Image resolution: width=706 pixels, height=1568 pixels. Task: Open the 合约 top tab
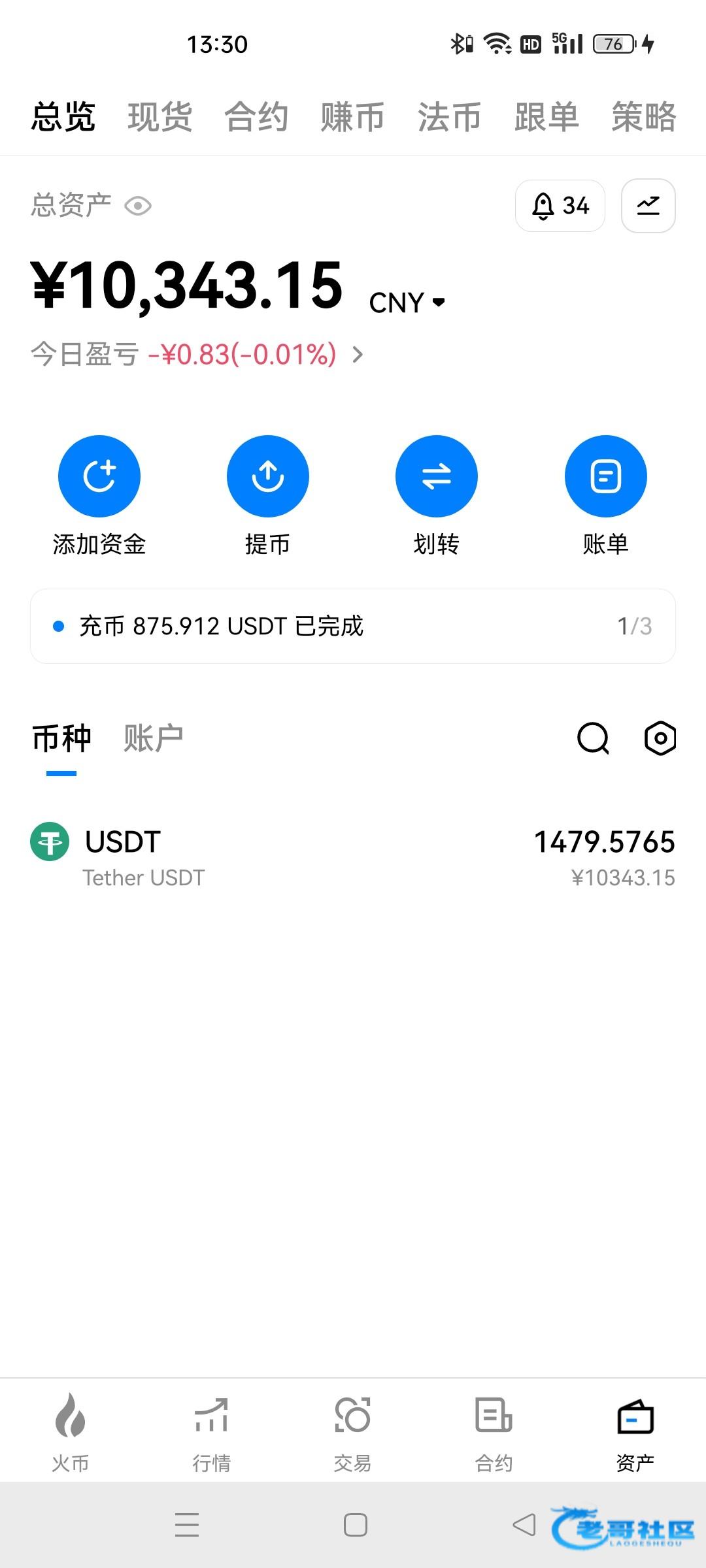point(256,118)
